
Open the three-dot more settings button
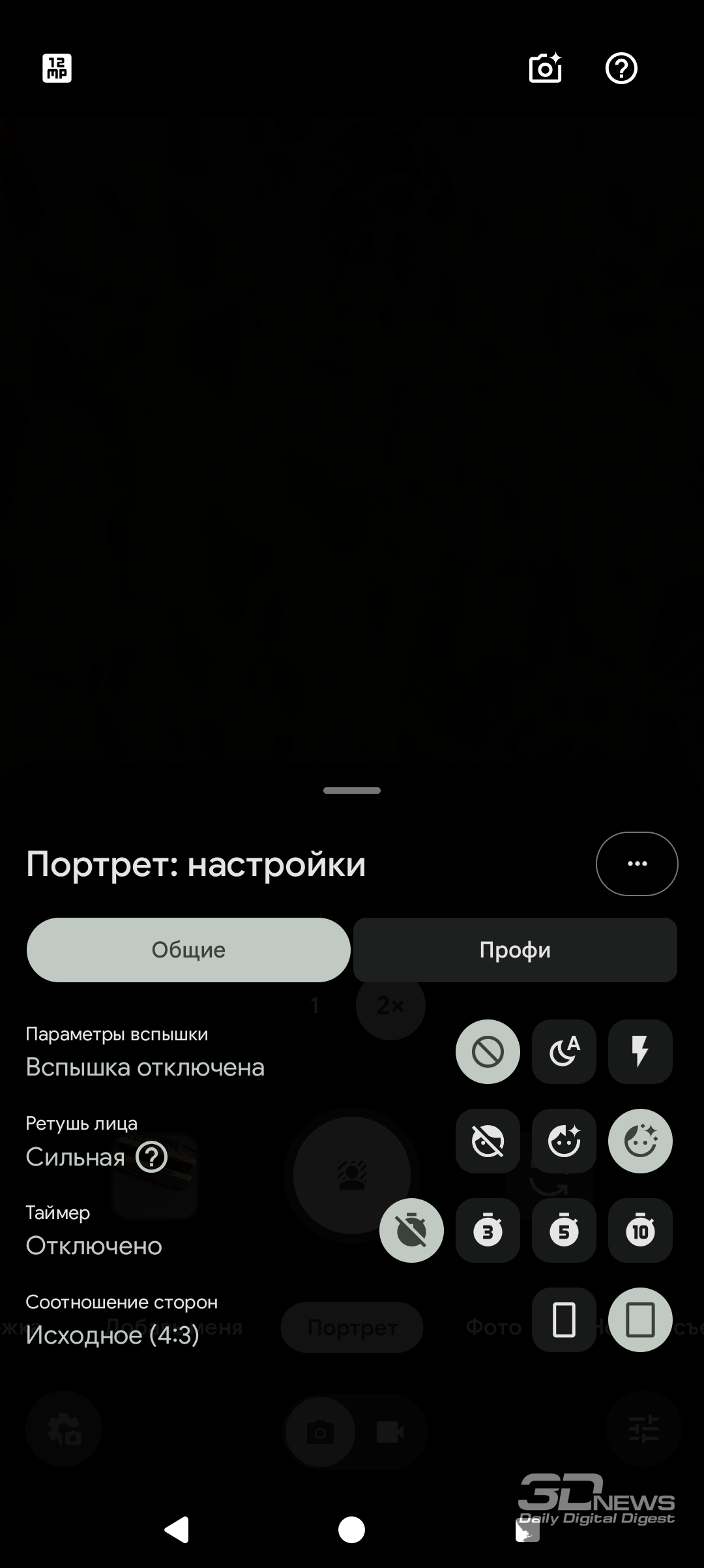click(637, 864)
